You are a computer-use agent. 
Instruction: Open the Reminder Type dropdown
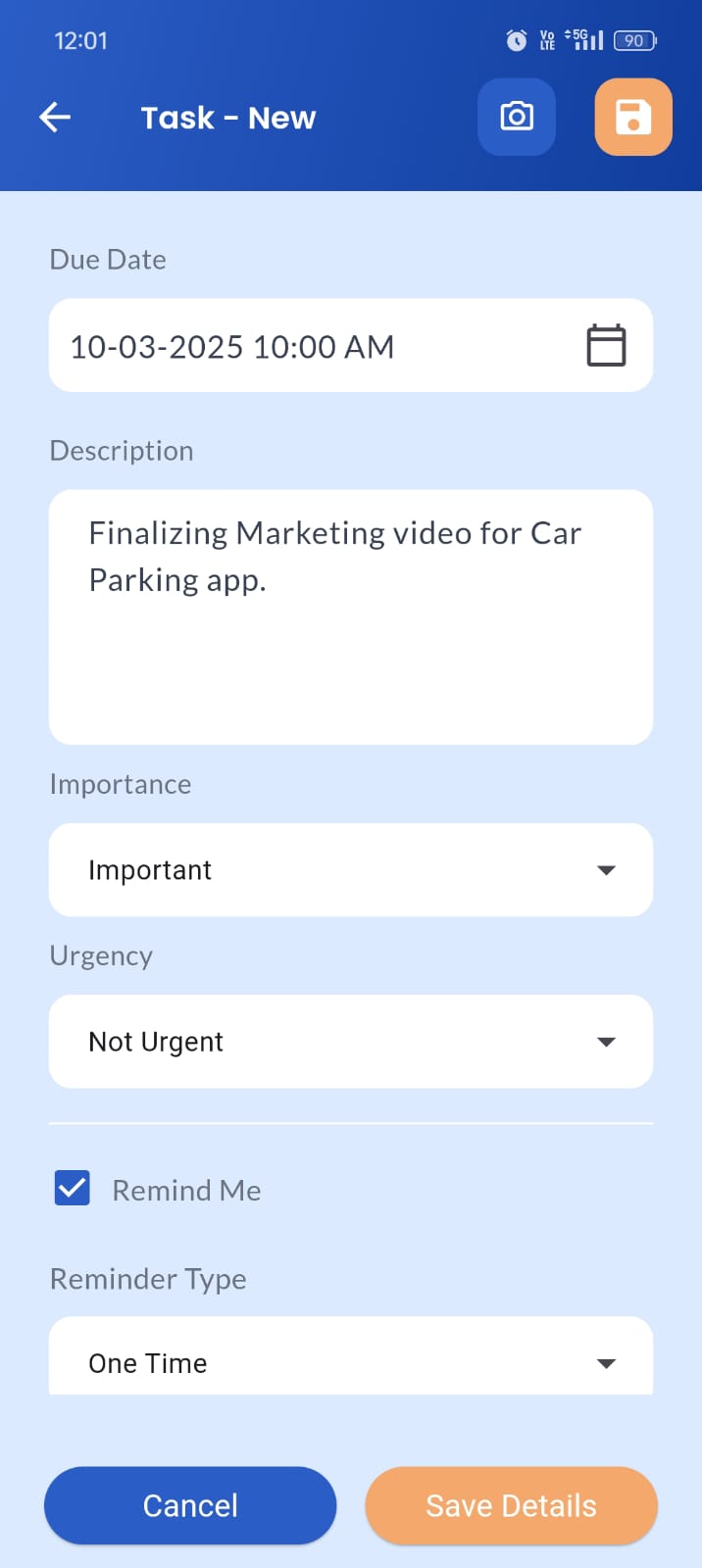351,1356
